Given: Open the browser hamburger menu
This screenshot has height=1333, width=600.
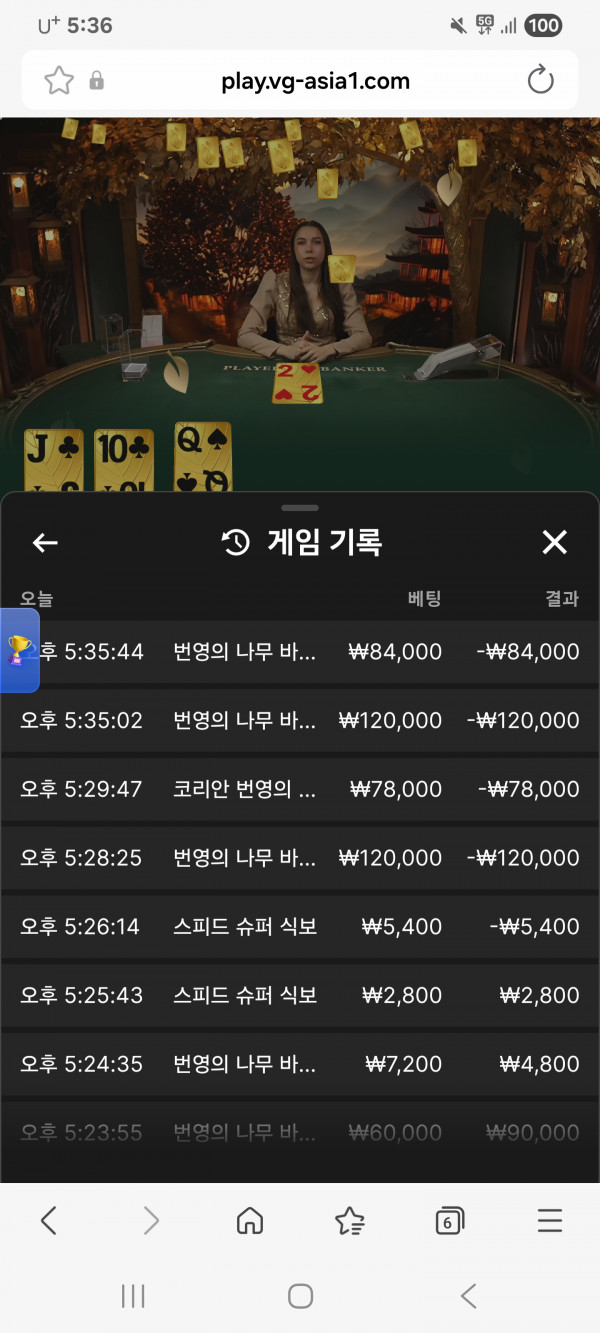Looking at the screenshot, I should [x=550, y=1220].
